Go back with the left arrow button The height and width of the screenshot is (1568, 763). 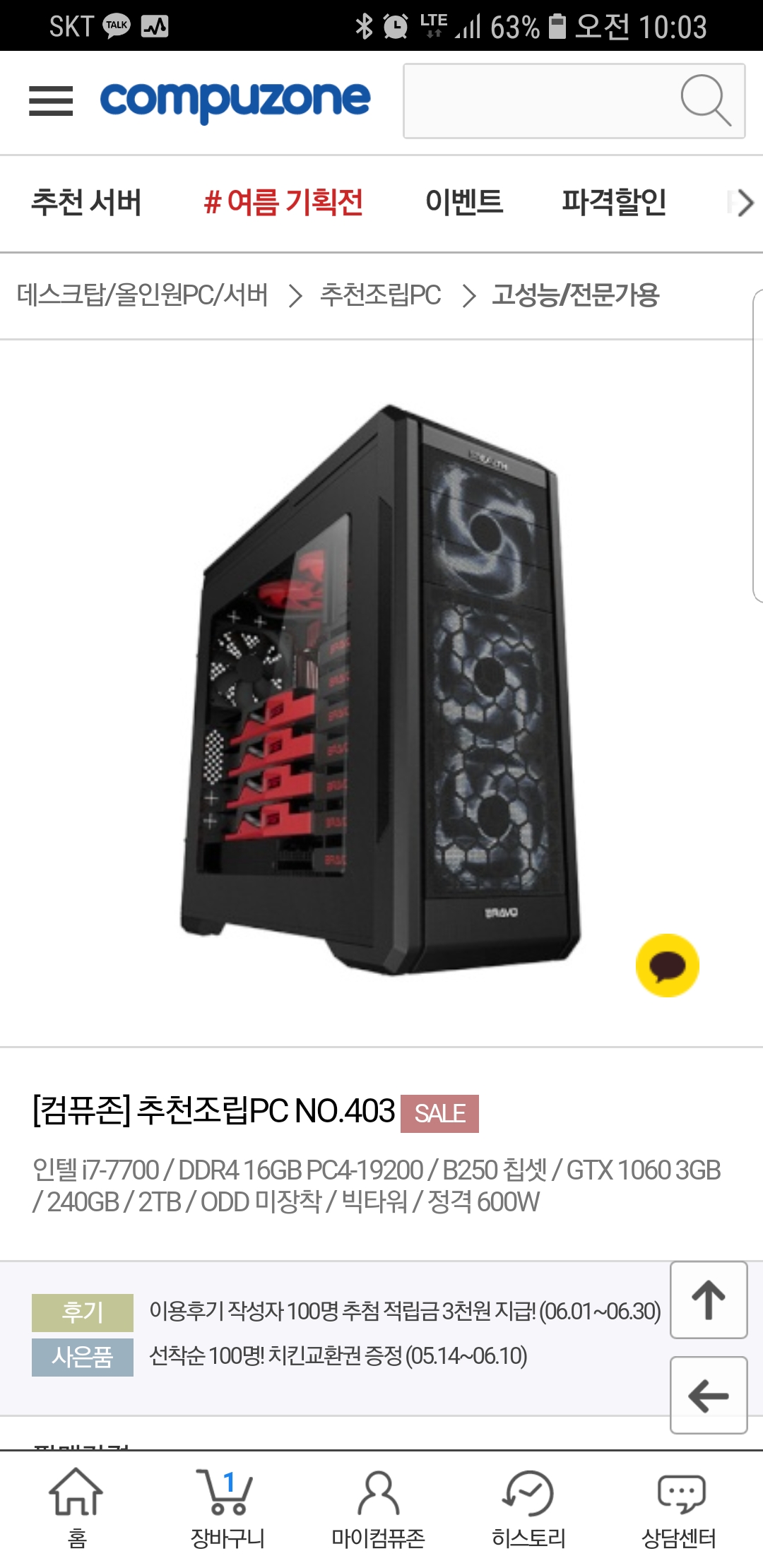point(708,1395)
